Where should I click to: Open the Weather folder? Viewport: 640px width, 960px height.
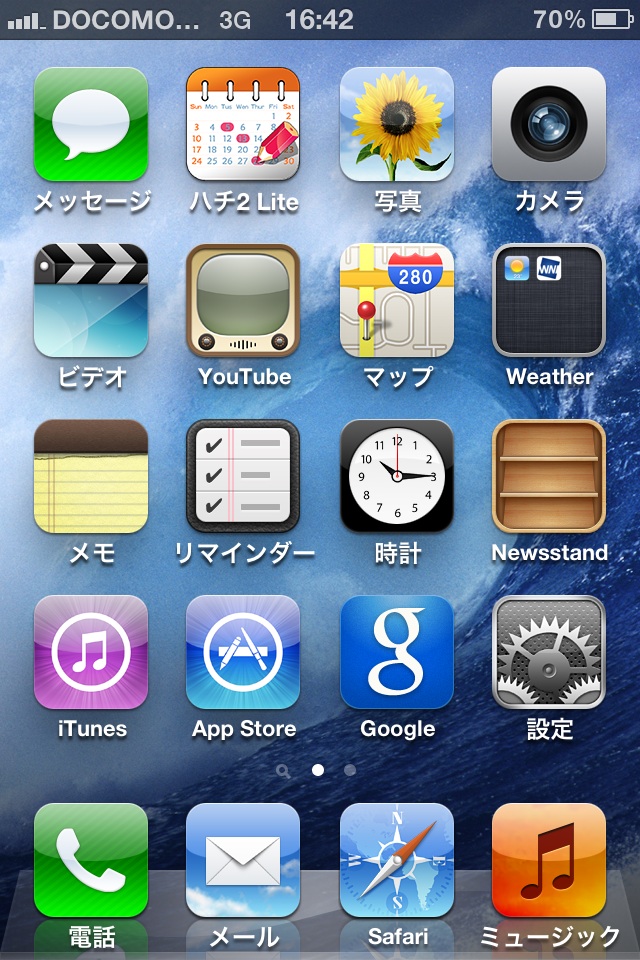click(x=549, y=300)
